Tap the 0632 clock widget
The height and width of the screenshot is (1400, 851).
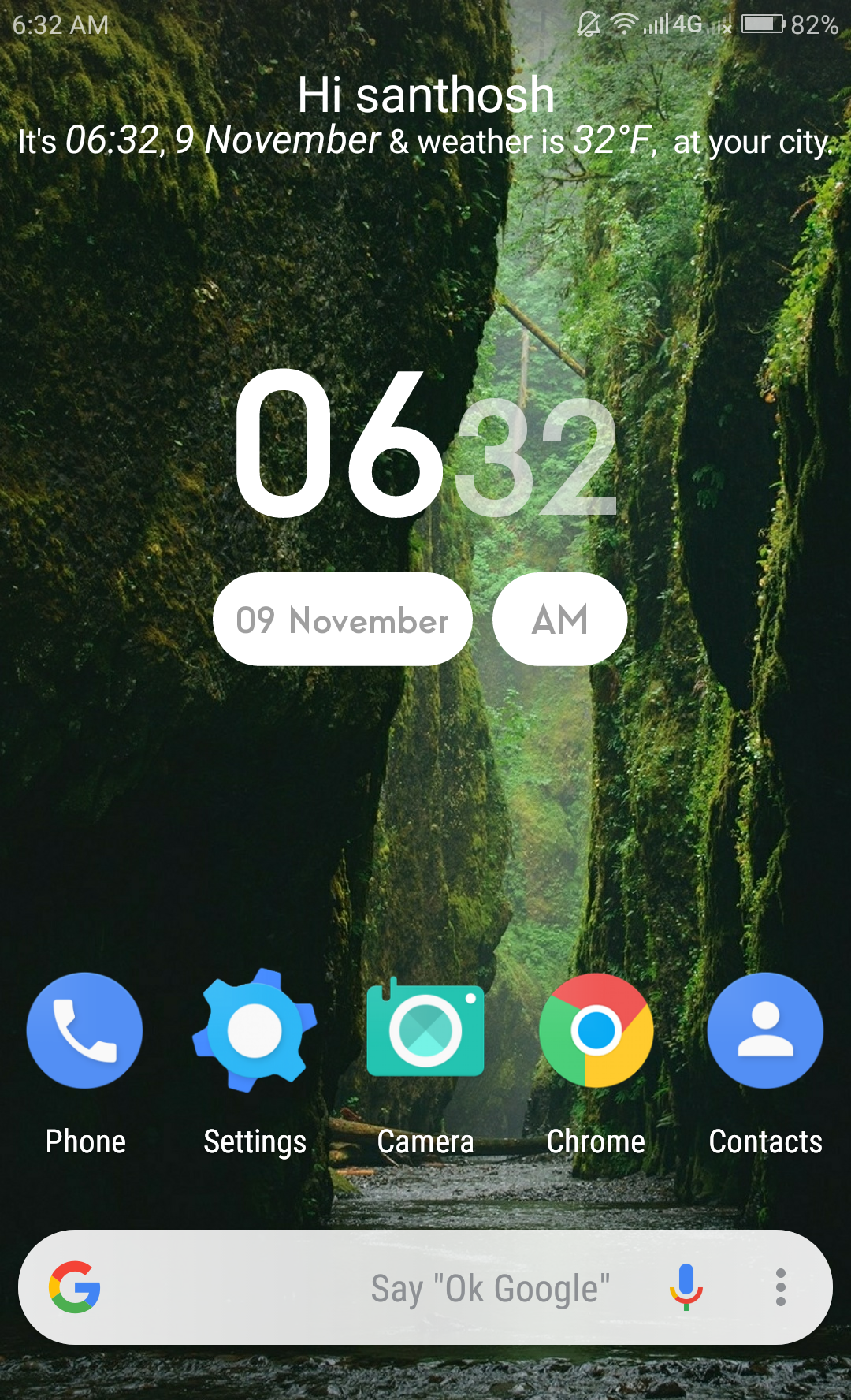pyautogui.click(x=425, y=445)
